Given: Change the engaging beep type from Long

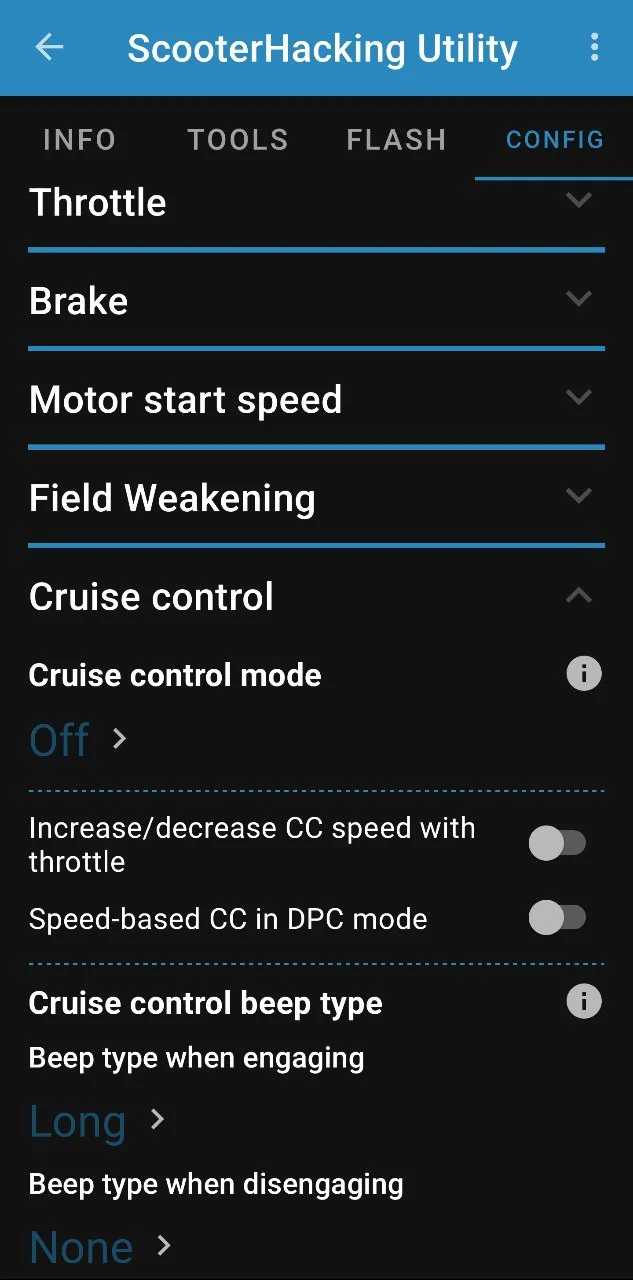Looking at the screenshot, I should tap(97, 1122).
